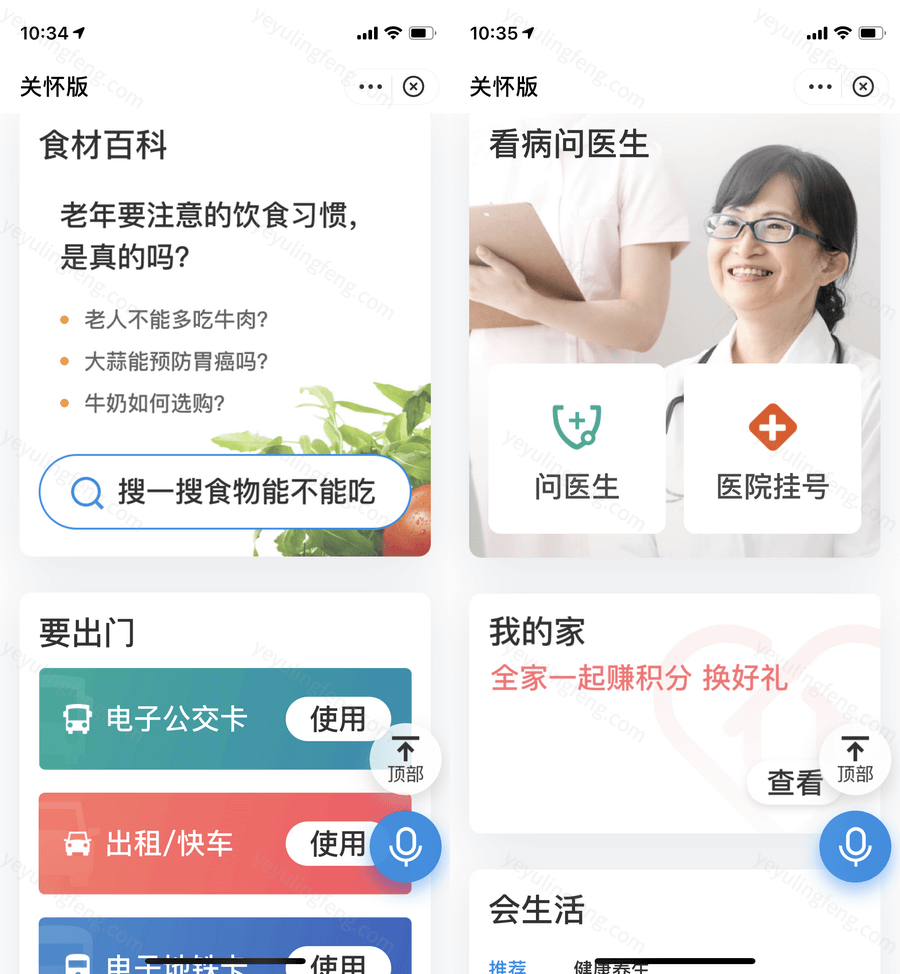Open 老人不能多吃牛肉? question

(x=176, y=320)
